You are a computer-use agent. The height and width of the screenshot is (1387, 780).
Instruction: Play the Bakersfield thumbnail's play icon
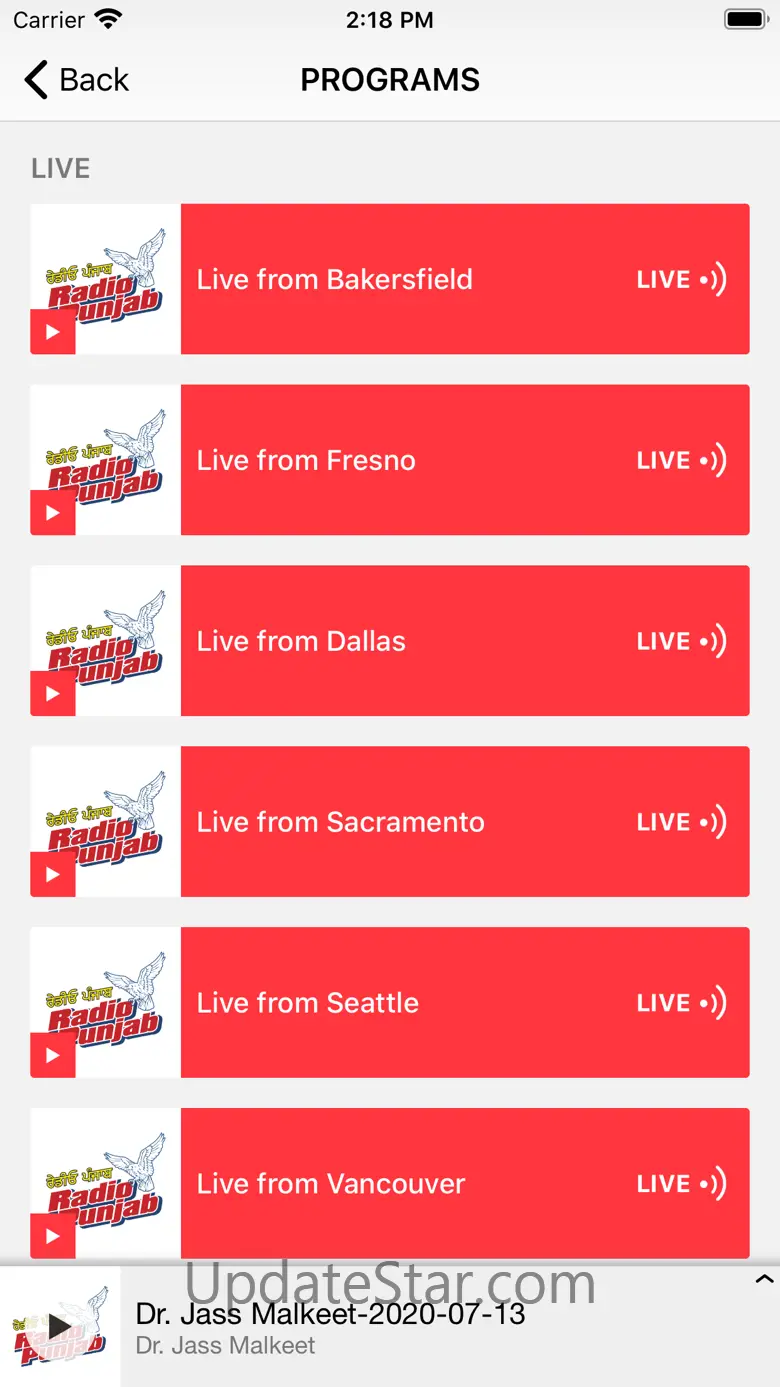pyautogui.click(x=53, y=332)
